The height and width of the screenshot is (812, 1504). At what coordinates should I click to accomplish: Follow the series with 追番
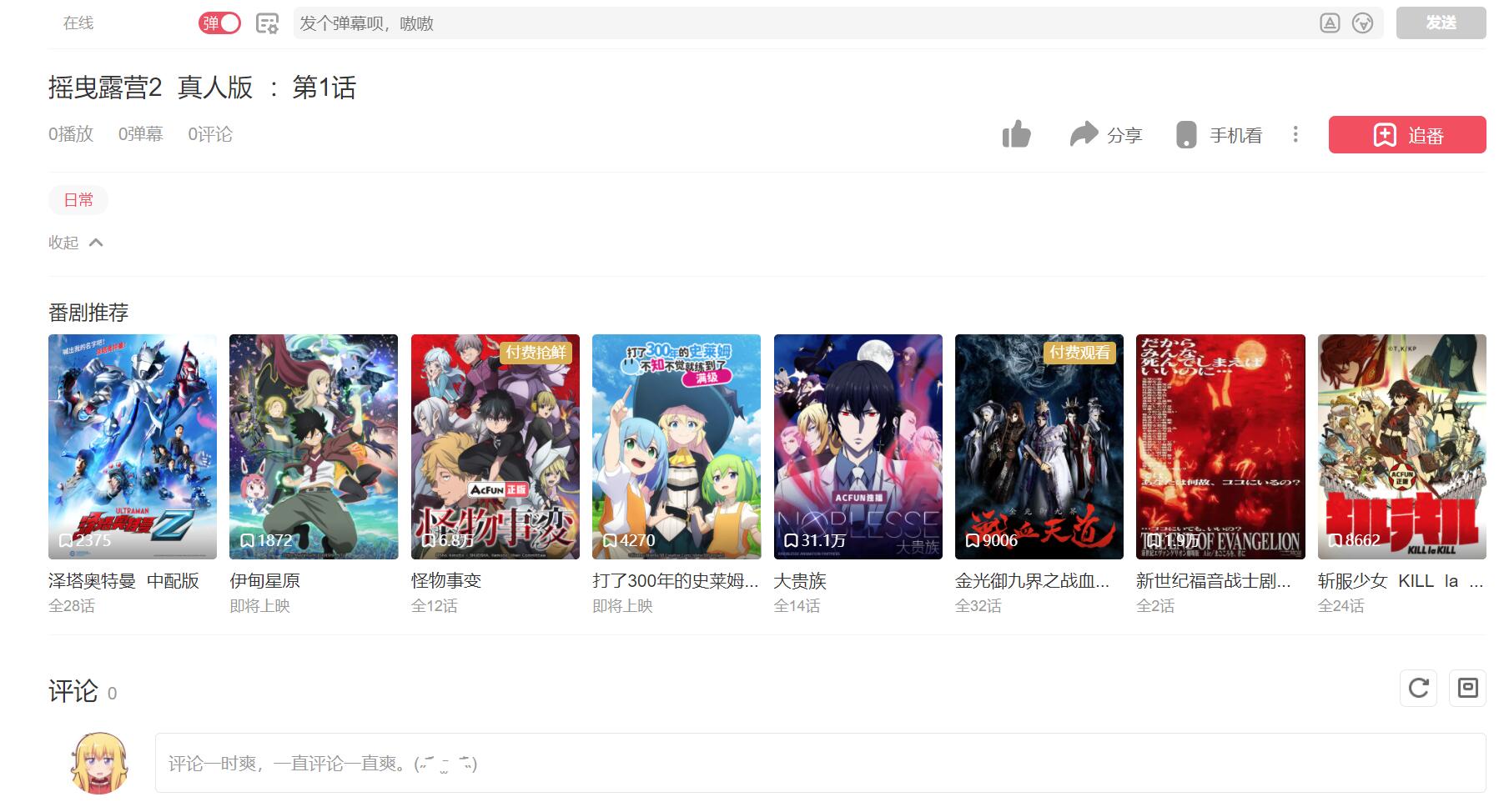coord(1406,135)
